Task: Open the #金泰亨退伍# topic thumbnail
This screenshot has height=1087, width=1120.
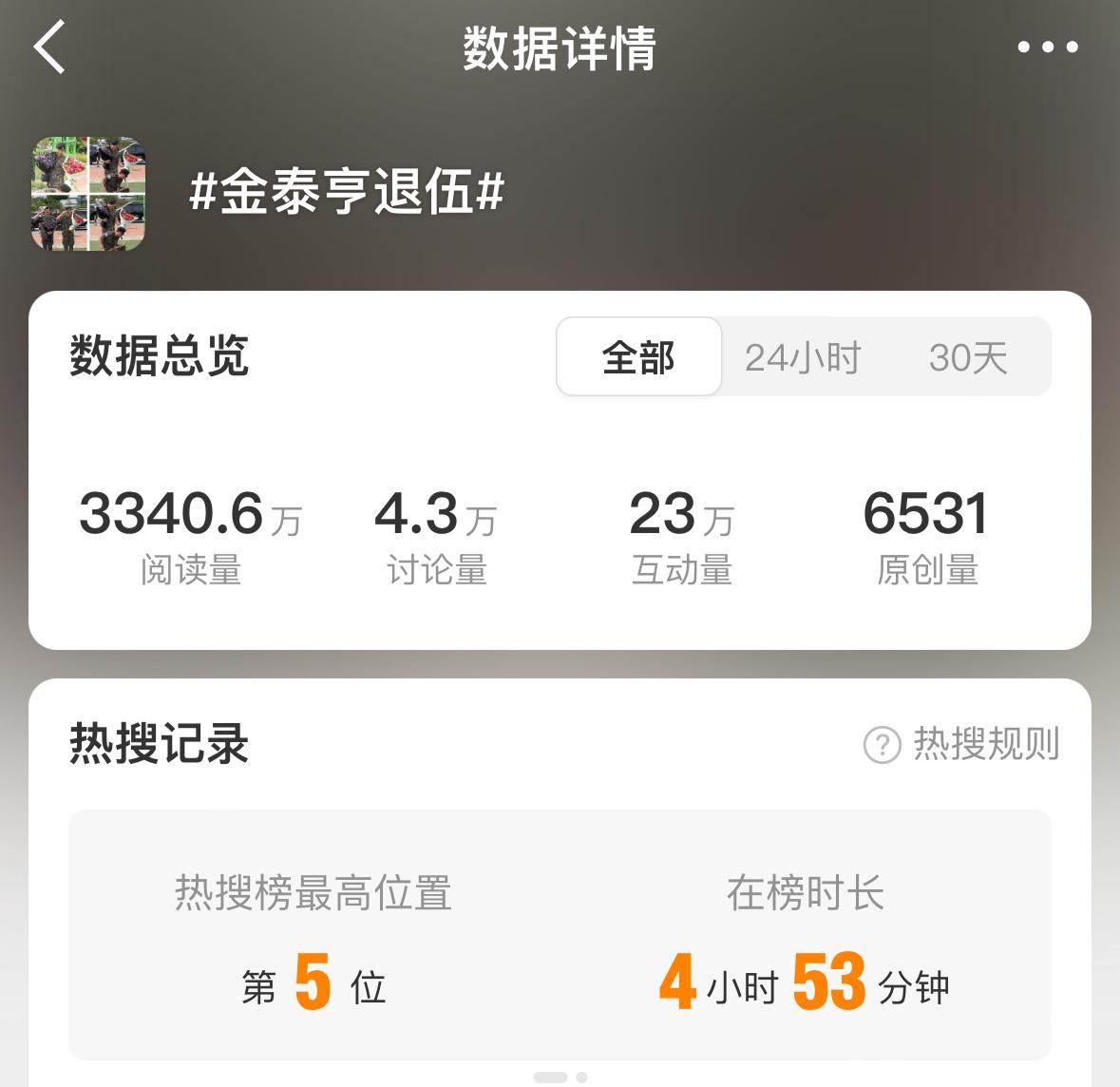Action: click(88, 194)
